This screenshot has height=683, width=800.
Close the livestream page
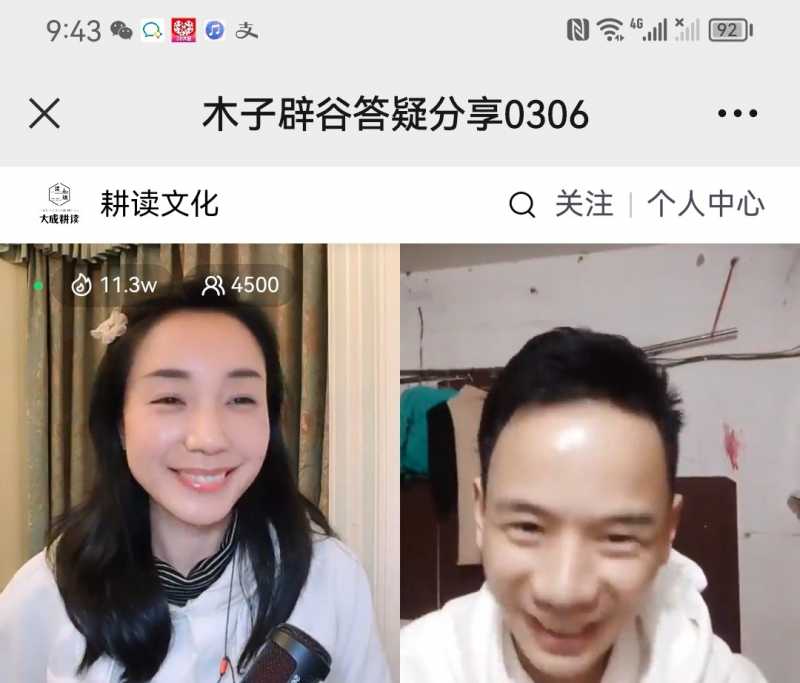tap(45, 114)
